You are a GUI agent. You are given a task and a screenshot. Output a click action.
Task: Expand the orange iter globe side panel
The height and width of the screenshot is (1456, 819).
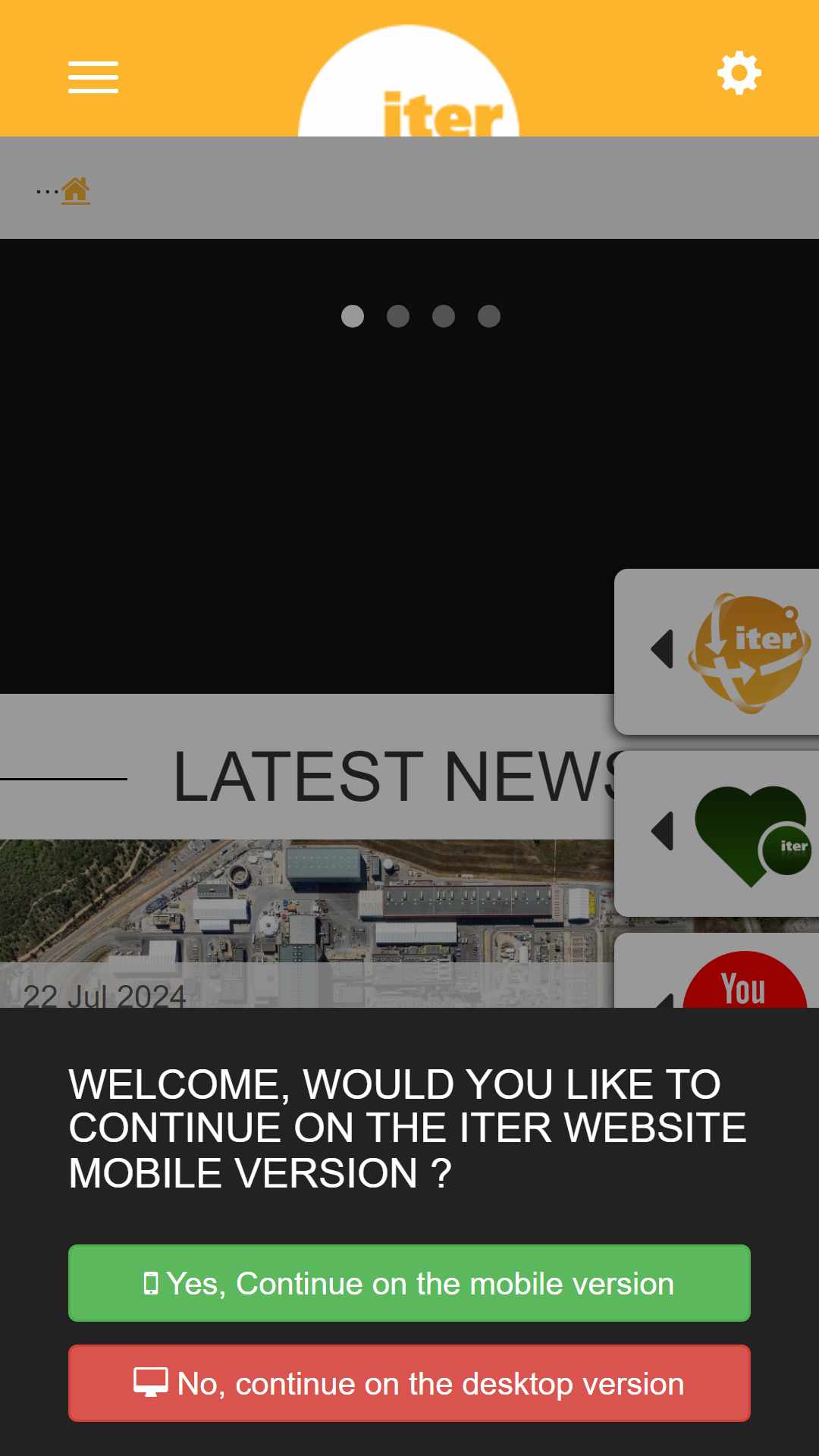717,652
